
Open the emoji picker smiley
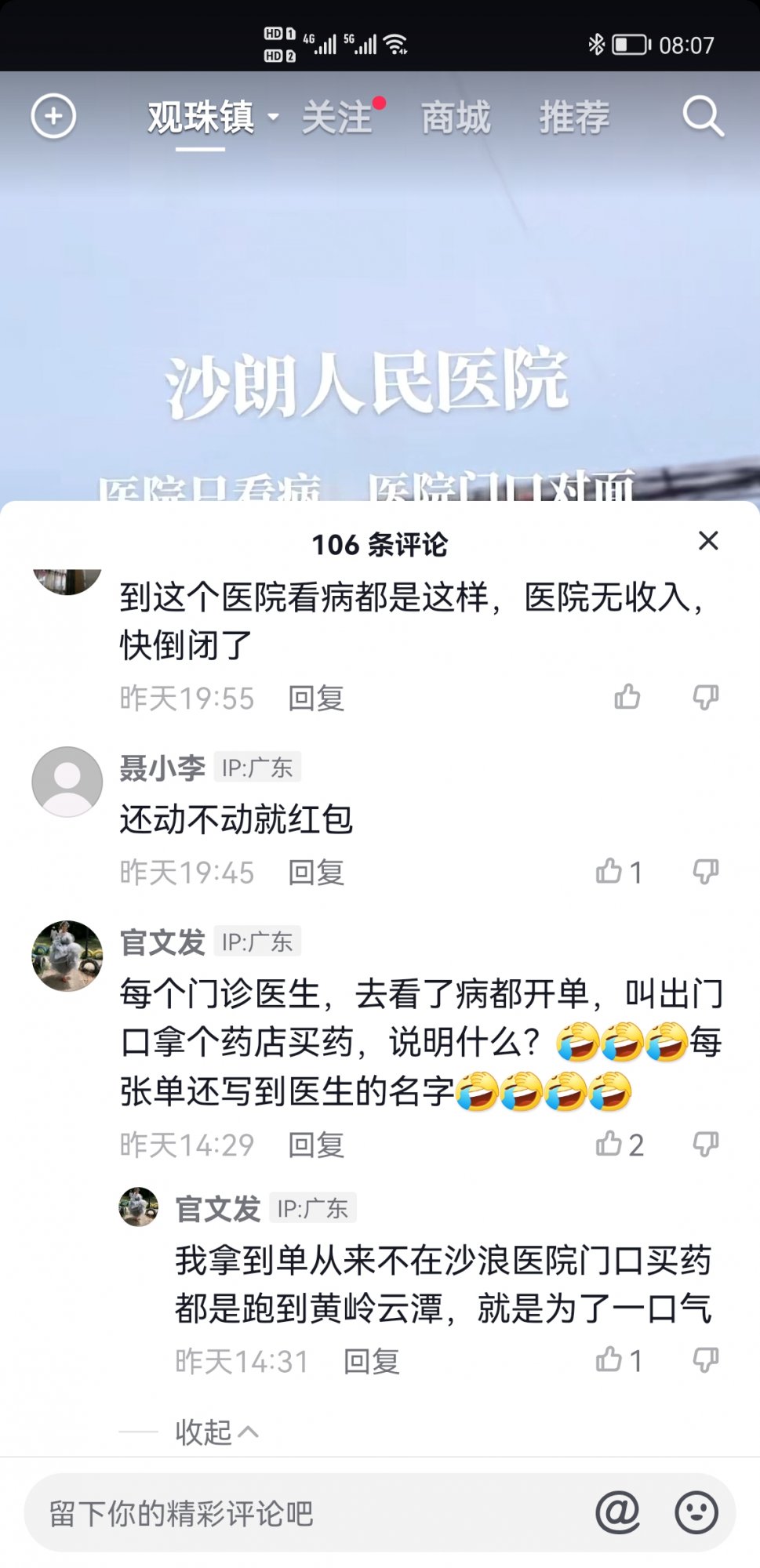tap(696, 1512)
